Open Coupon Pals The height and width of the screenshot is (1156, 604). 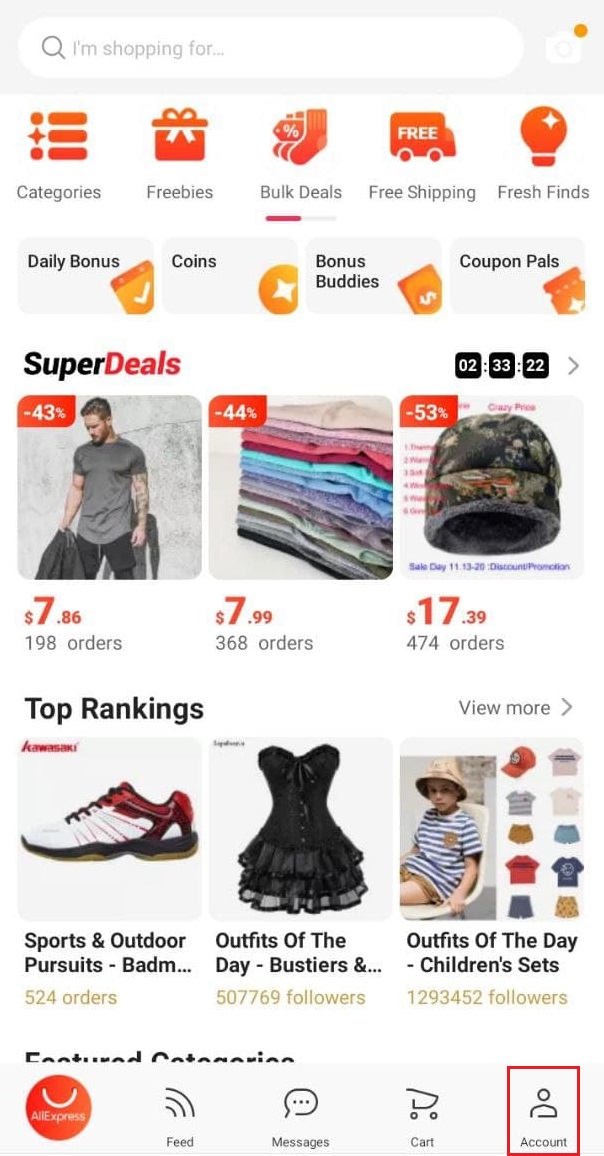517,276
